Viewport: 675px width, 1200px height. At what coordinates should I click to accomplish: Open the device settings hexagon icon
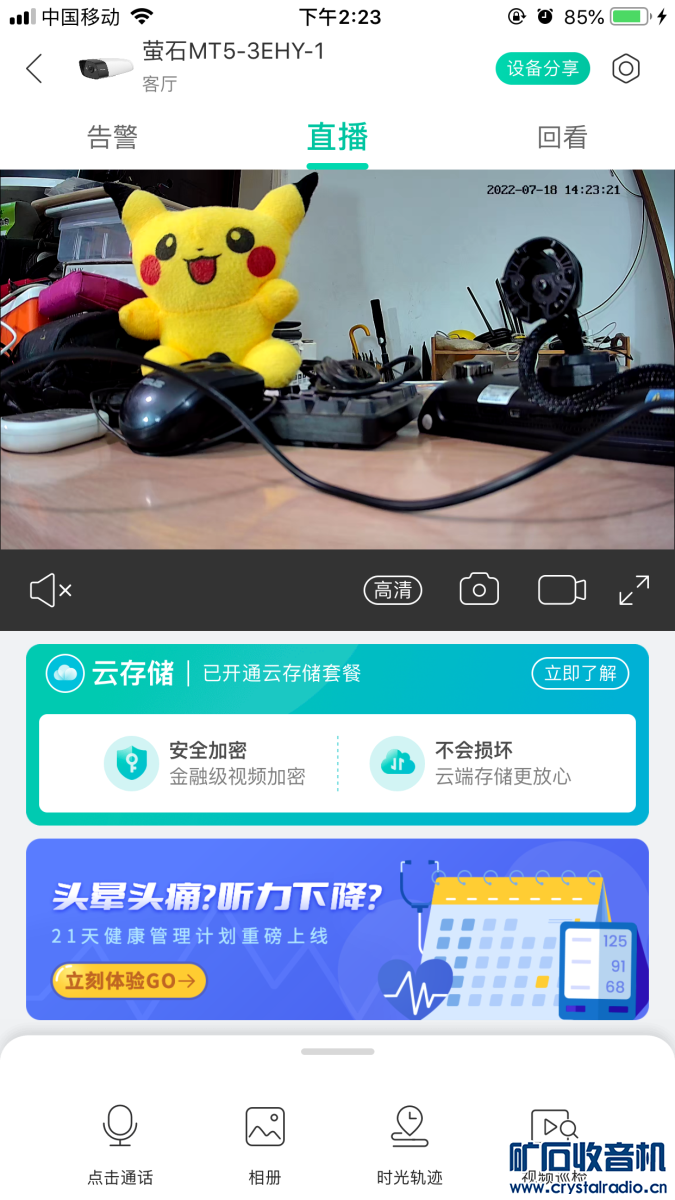pyautogui.click(x=626, y=68)
